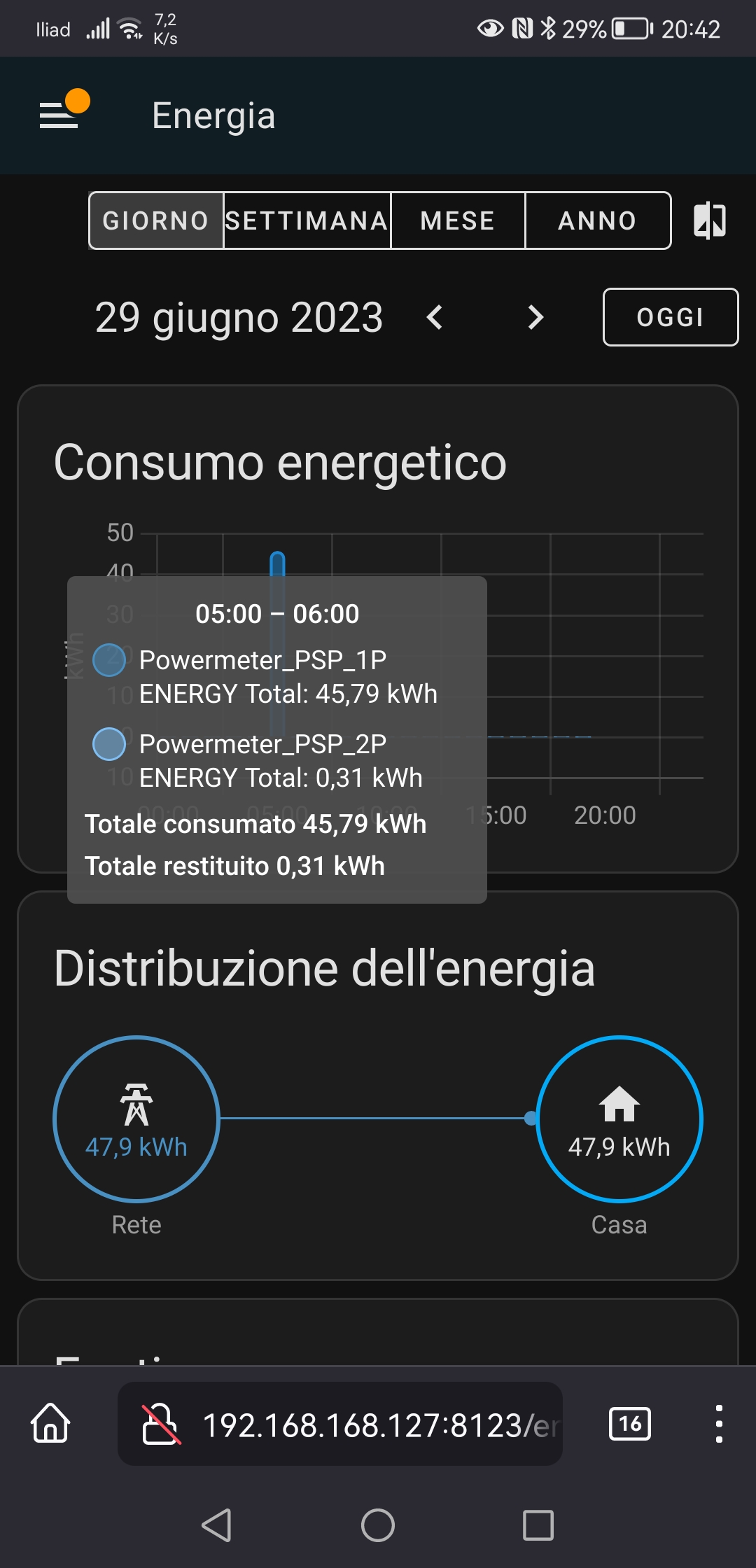Viewport: 756px width, 1568px height.
Task: Open the recent apps view
Action: pyautogui.click(x=538, y=1525)
